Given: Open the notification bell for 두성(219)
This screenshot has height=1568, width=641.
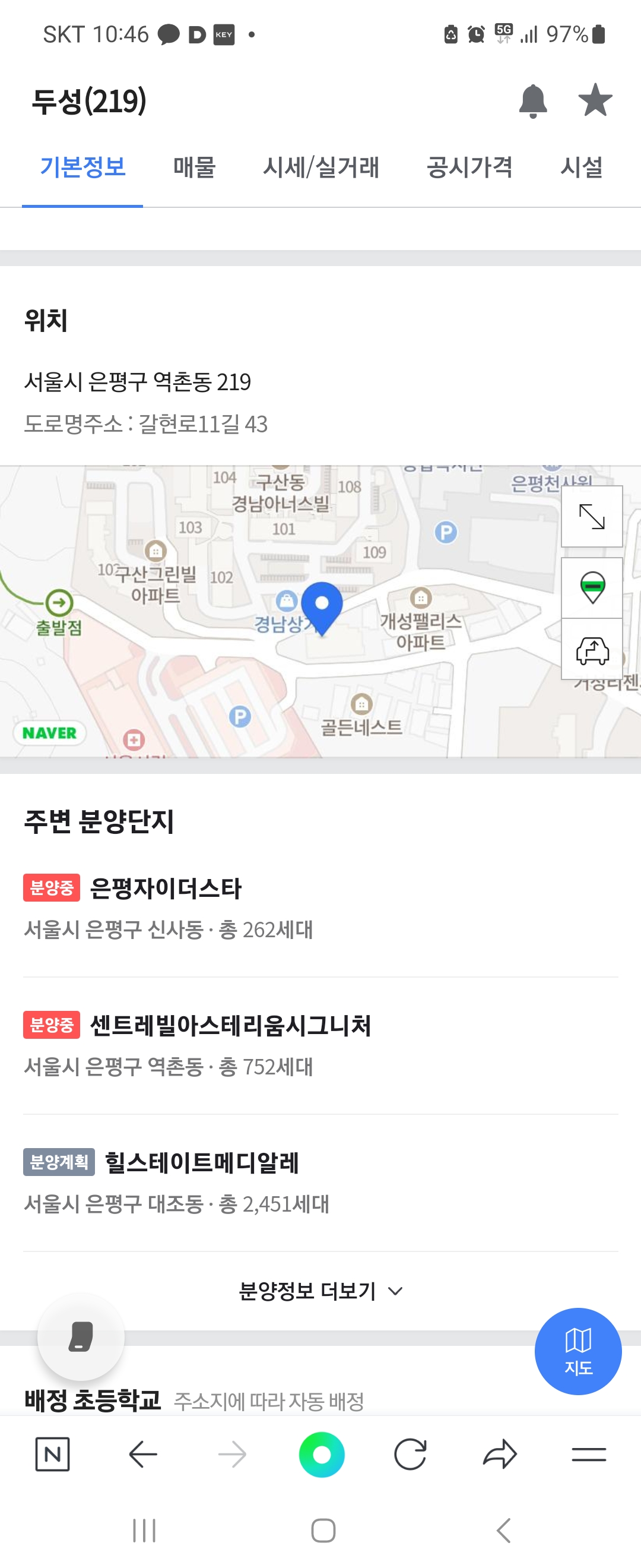Looking at the screenshot, I should pyautogui.click(x=533, y=100).
